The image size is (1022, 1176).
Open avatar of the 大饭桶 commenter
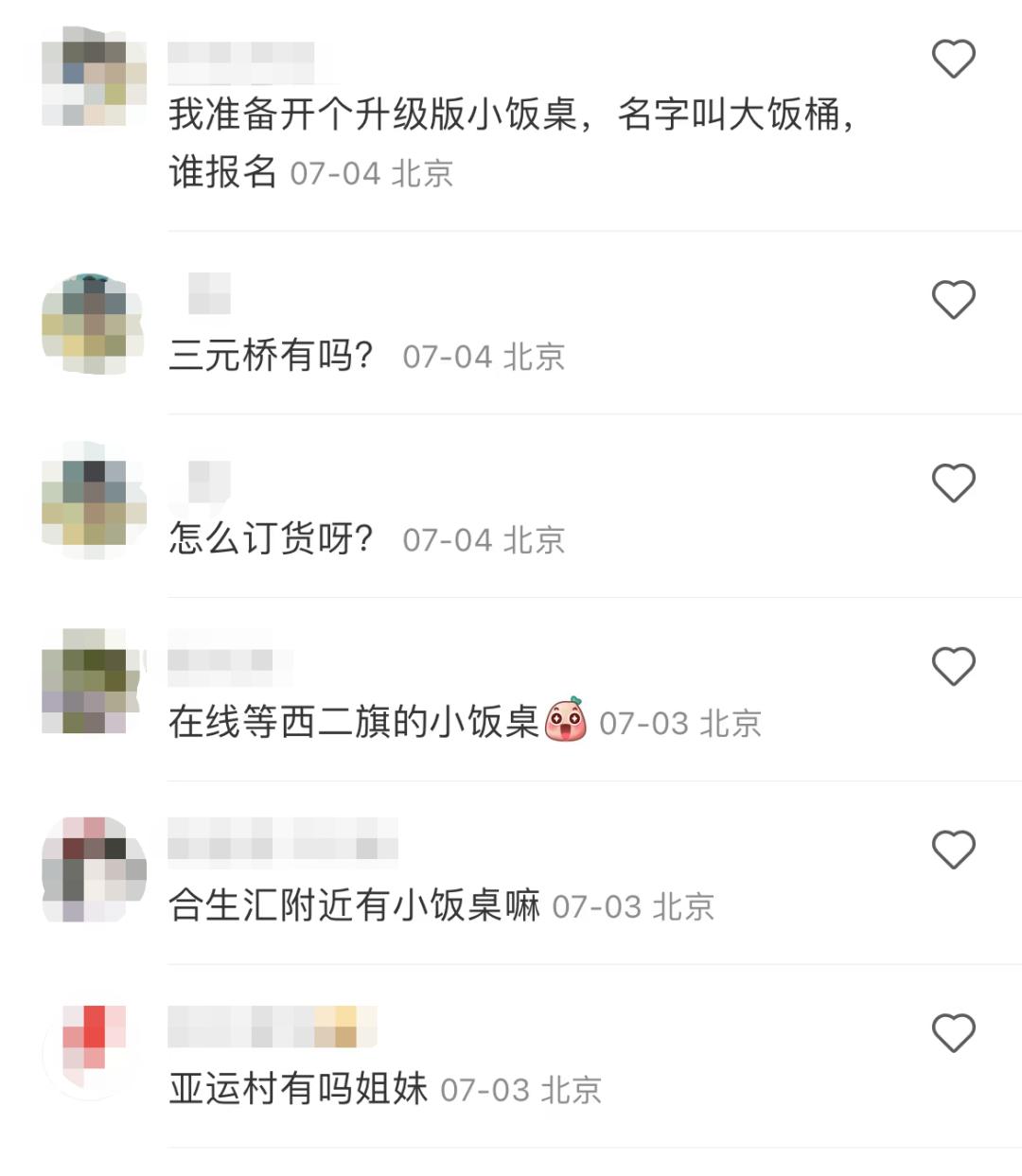click(94, 78)
